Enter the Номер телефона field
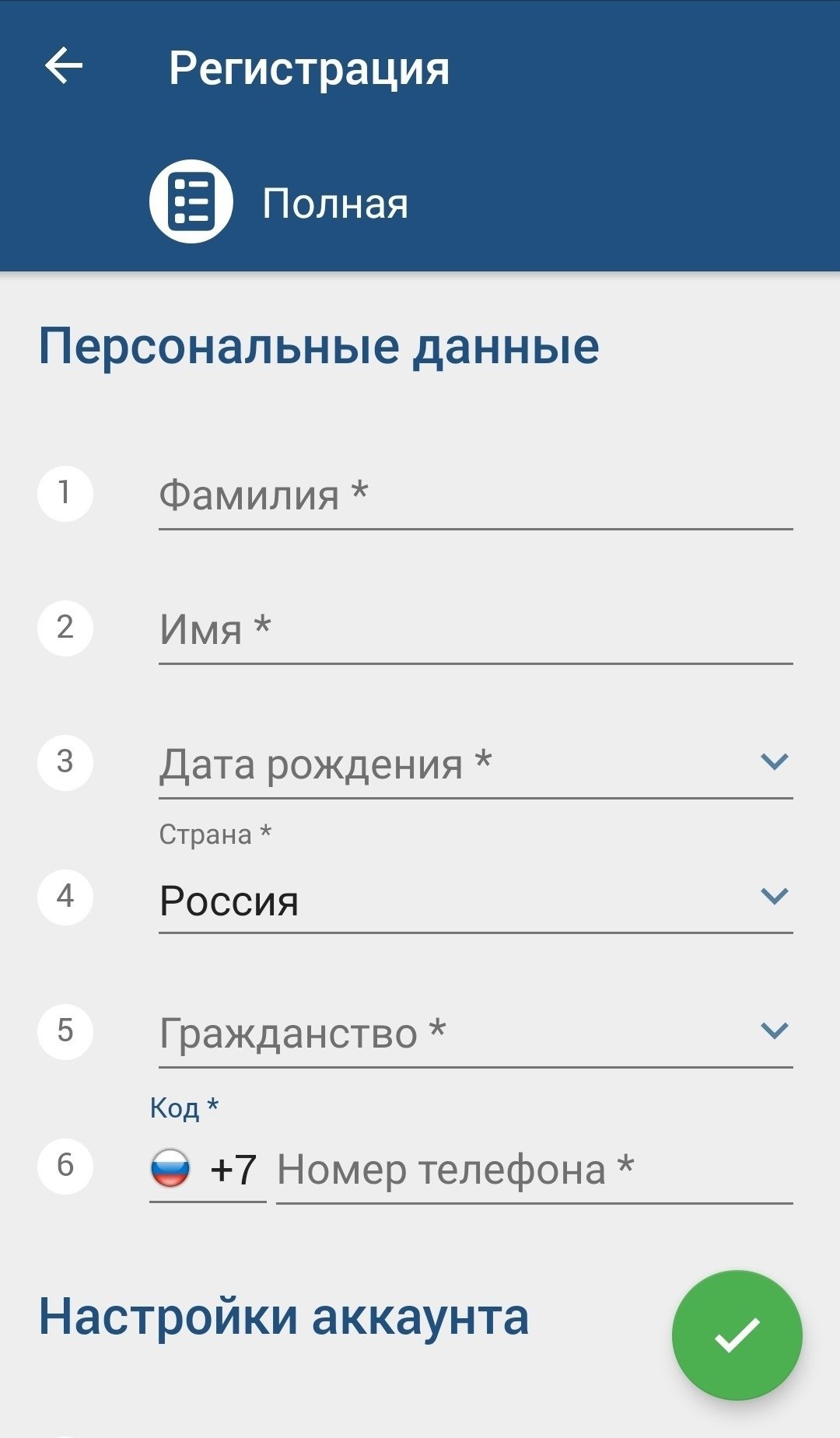Screen dimensions: 840x1438 pyautogui.click(x=534, y=1170)
